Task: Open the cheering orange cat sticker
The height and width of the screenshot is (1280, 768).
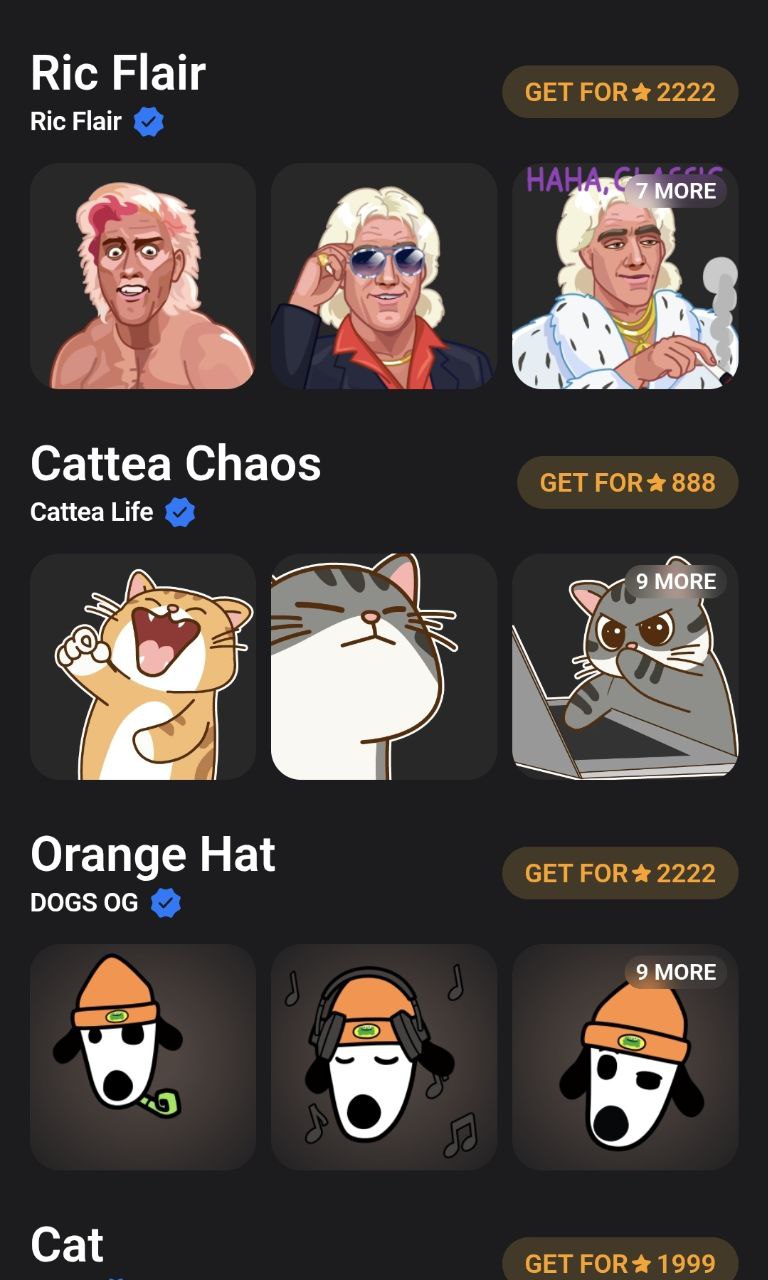Action: click(x=143, y=667)
